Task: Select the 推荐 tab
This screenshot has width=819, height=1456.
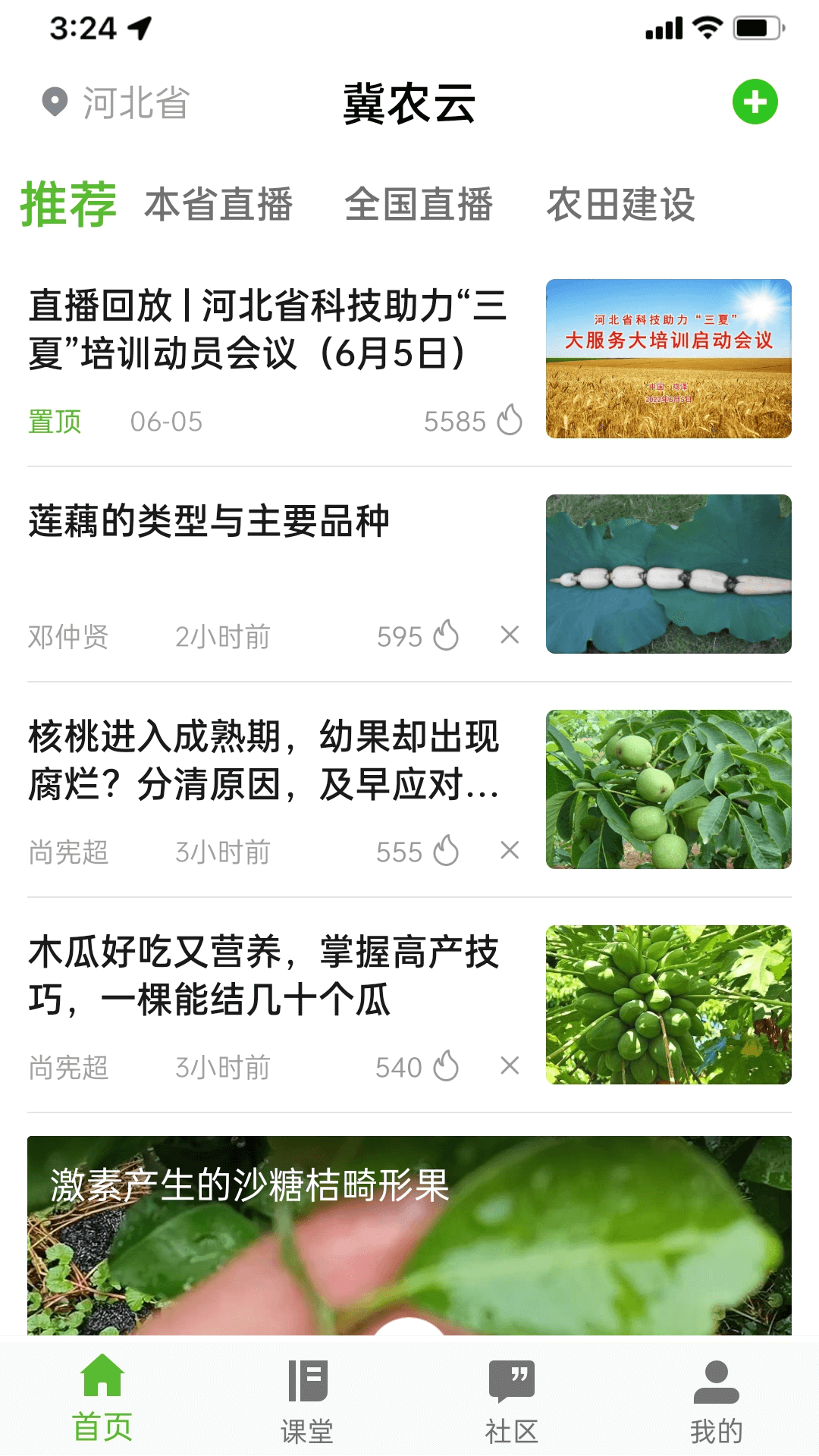Action: 68,205
